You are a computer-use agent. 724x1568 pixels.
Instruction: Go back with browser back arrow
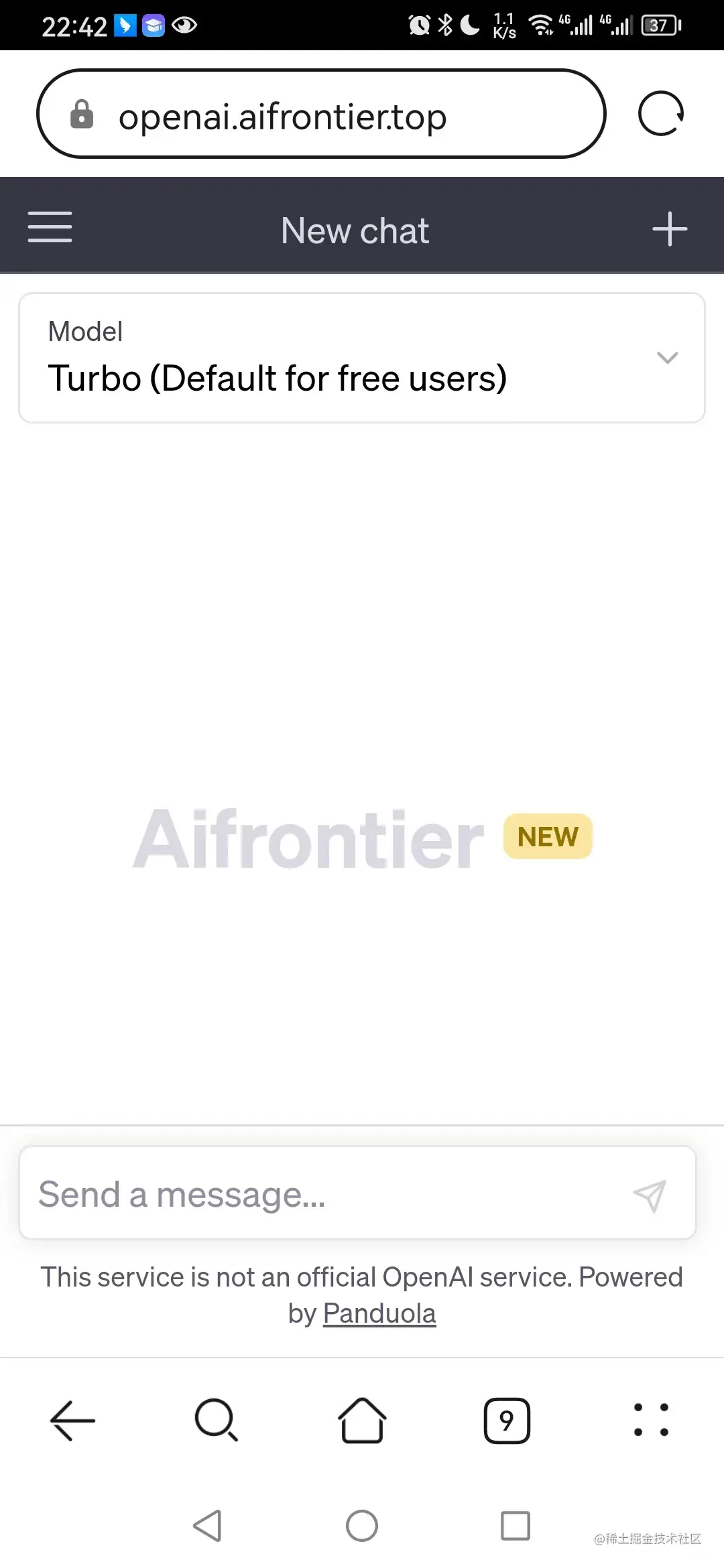(72, 1420)
